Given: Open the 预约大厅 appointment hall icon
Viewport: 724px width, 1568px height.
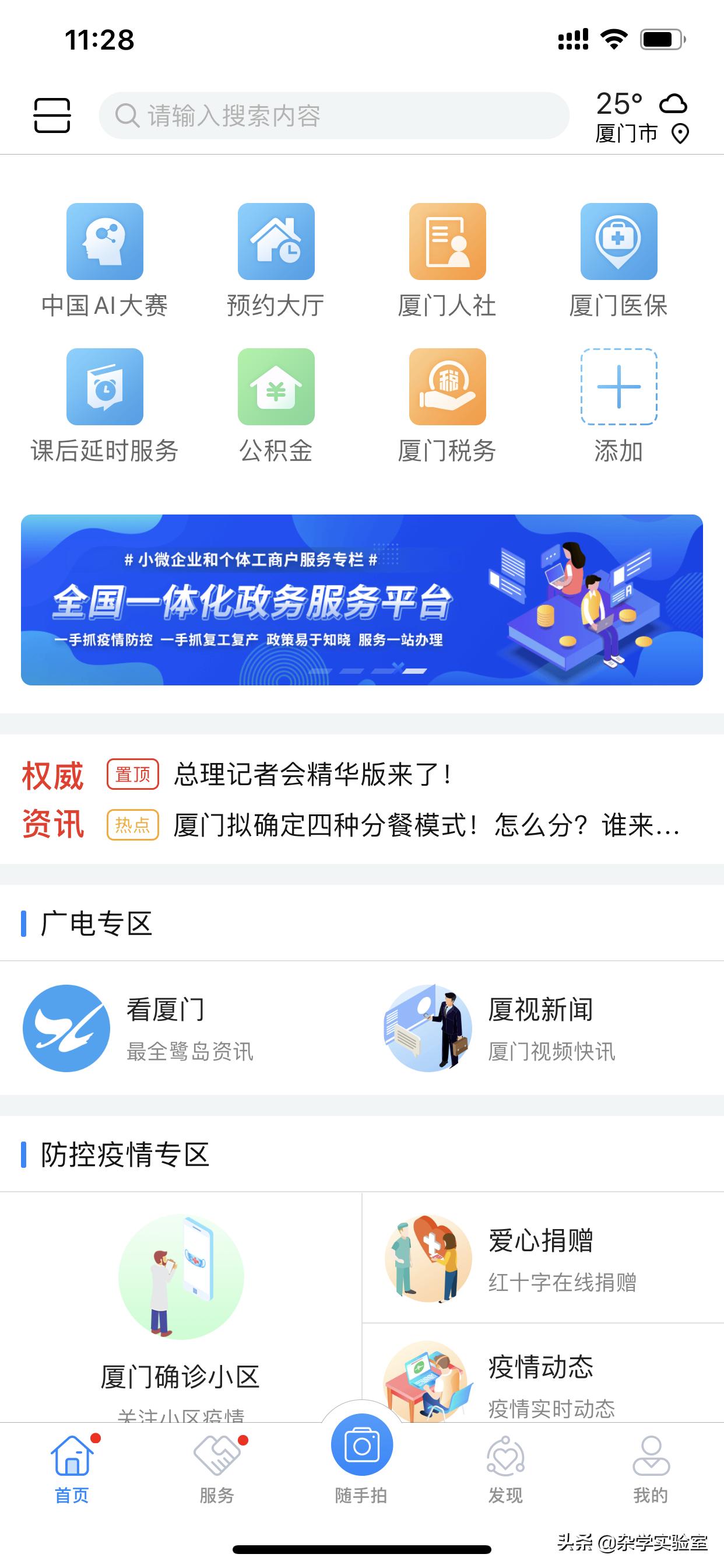Looking at the screenshot, I should (276, 242).
